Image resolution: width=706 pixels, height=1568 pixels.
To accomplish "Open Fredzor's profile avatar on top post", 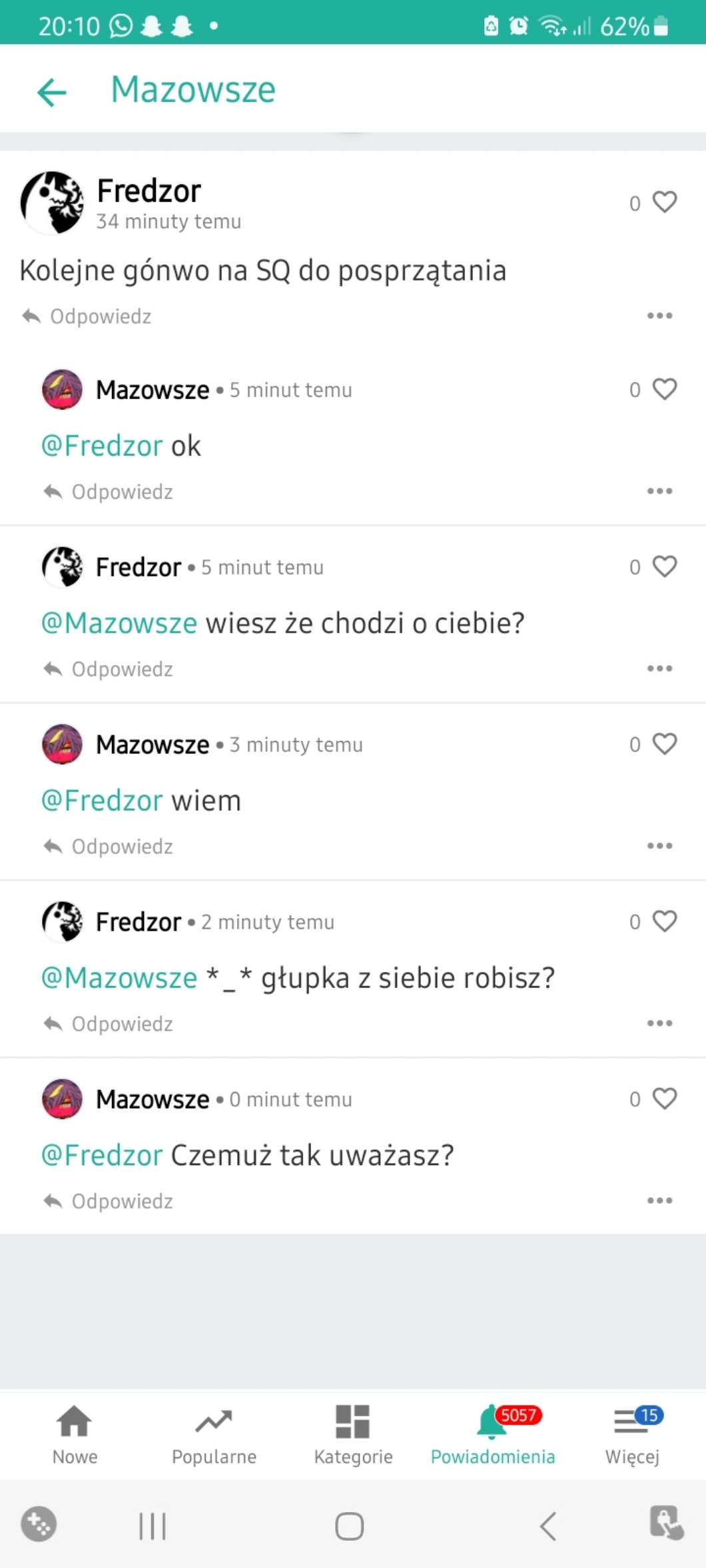I will pos(53,203).
